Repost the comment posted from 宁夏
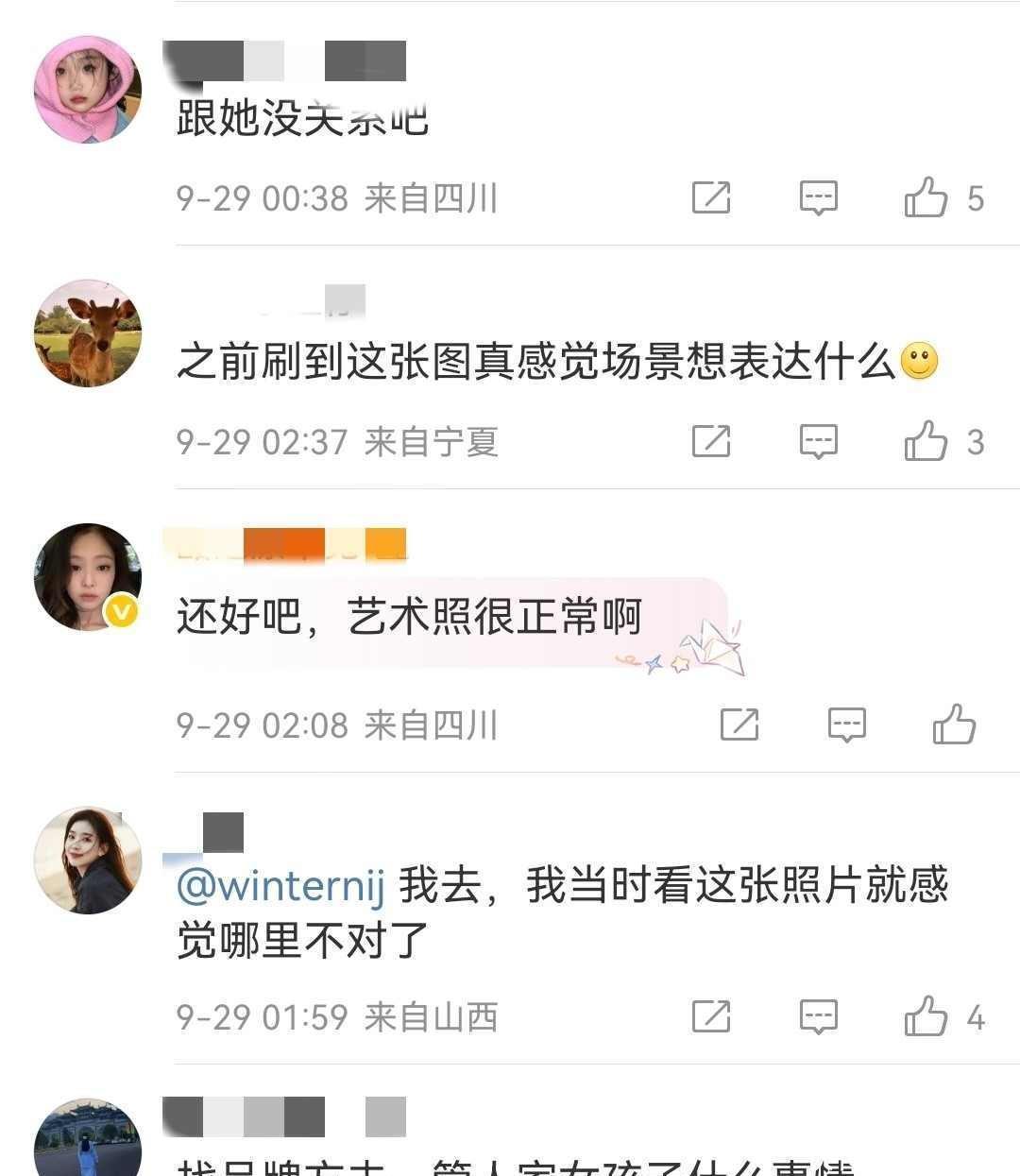The image size is (1020, 1176). [710, 441]
